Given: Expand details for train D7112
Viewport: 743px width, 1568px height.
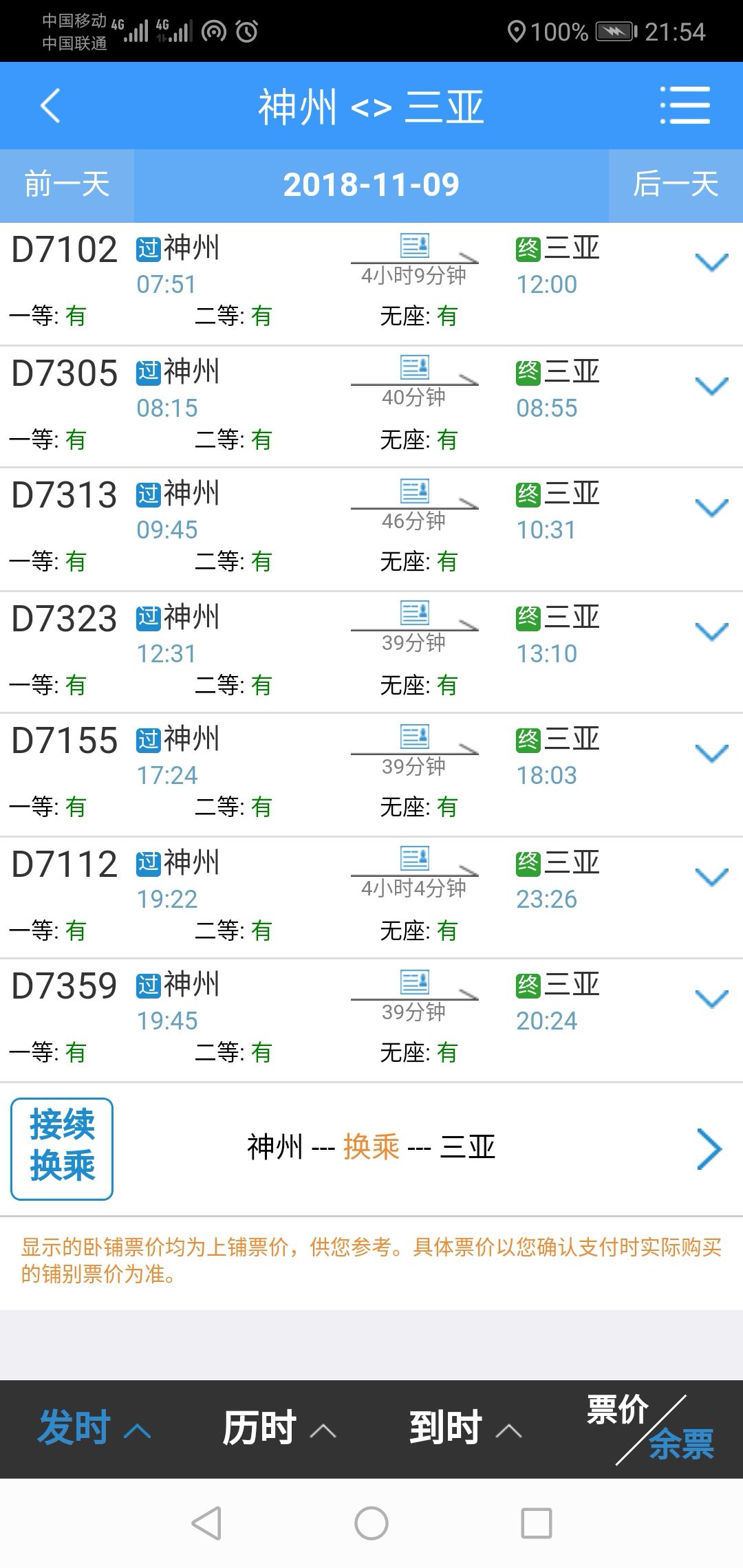Looking at the screenshot, I should click(711, 877).
